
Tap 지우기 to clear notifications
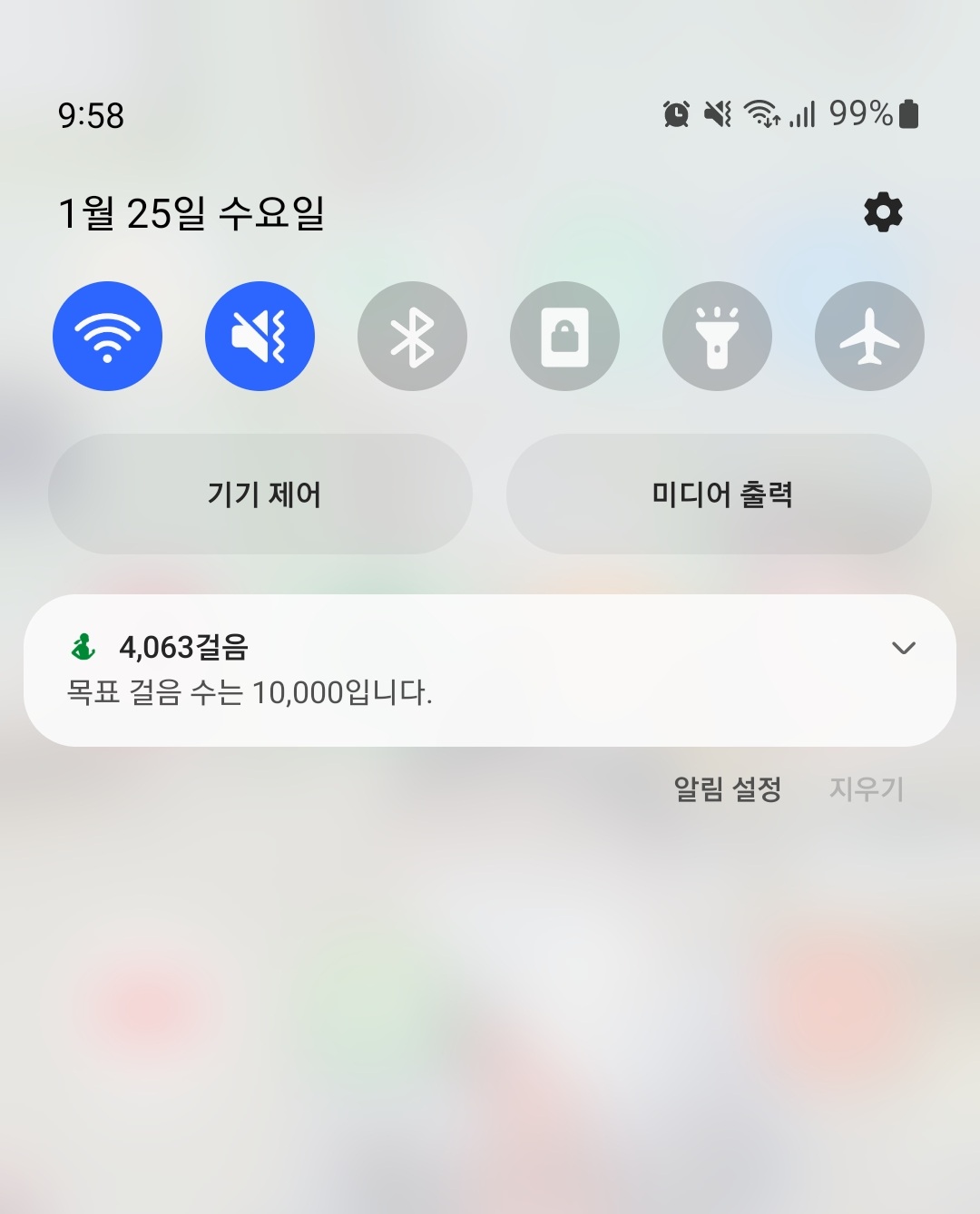[x=866, y=788]
